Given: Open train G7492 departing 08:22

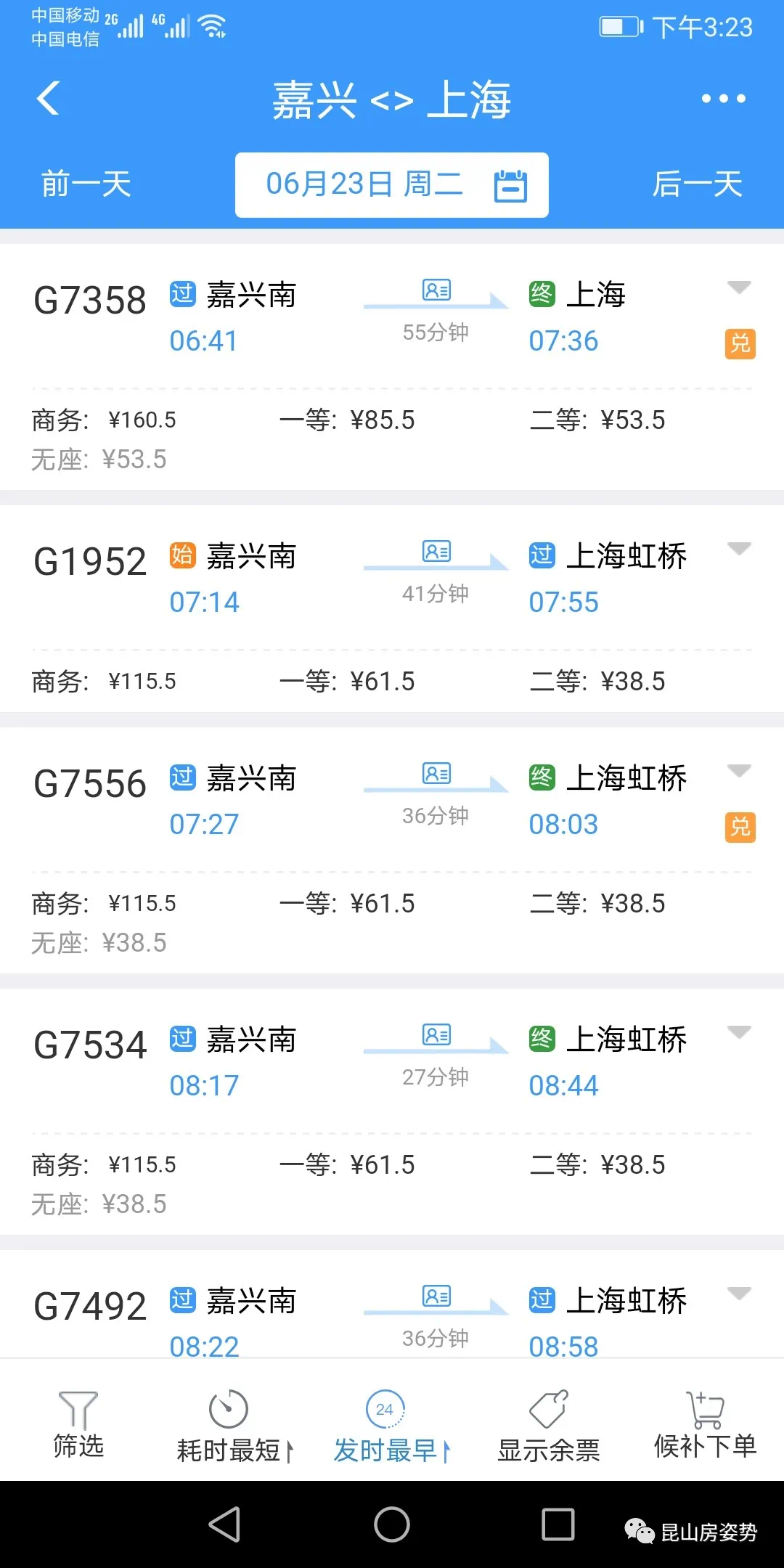Looking at the screenshot, I should [x=392, y=1304].
